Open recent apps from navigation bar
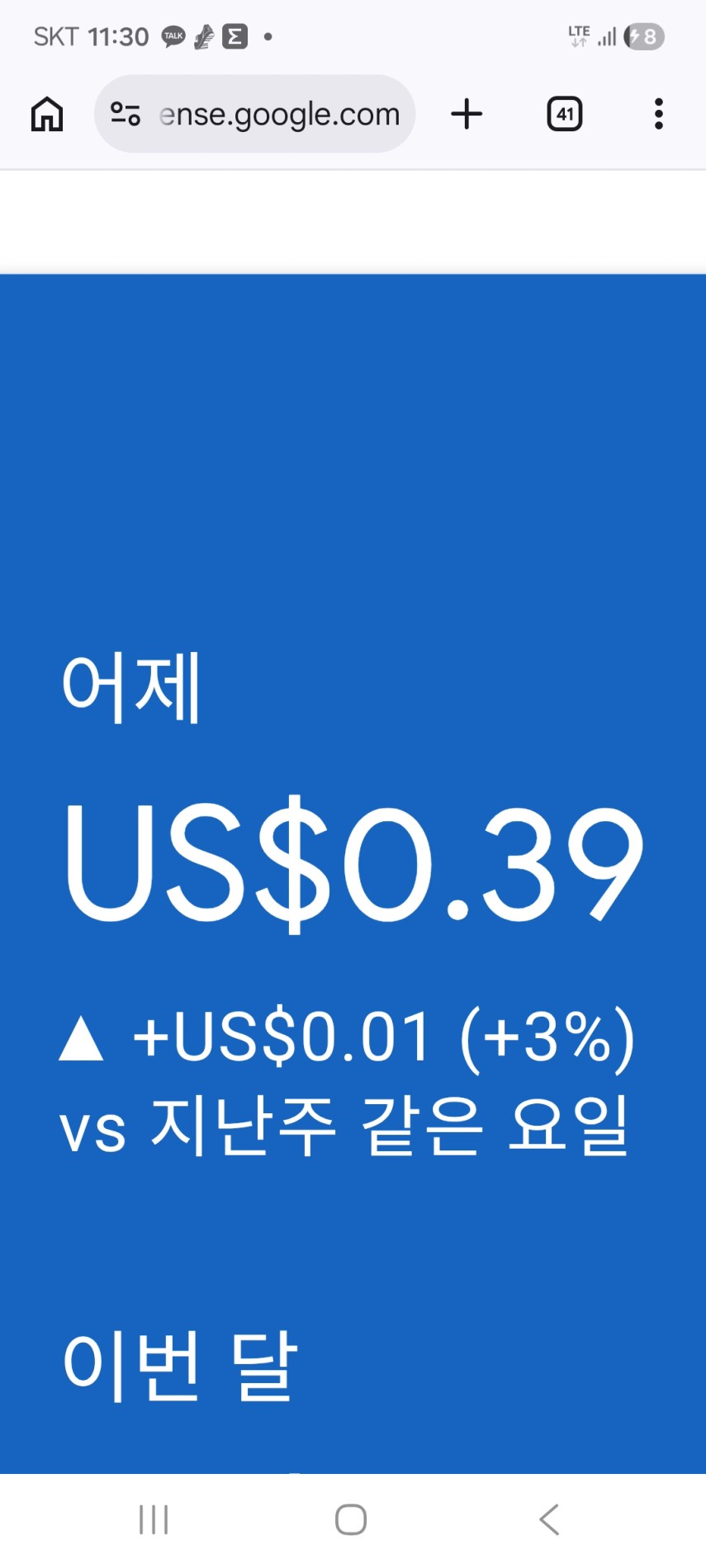The width and height of the screenshot is (706, 1568). 154,1519
